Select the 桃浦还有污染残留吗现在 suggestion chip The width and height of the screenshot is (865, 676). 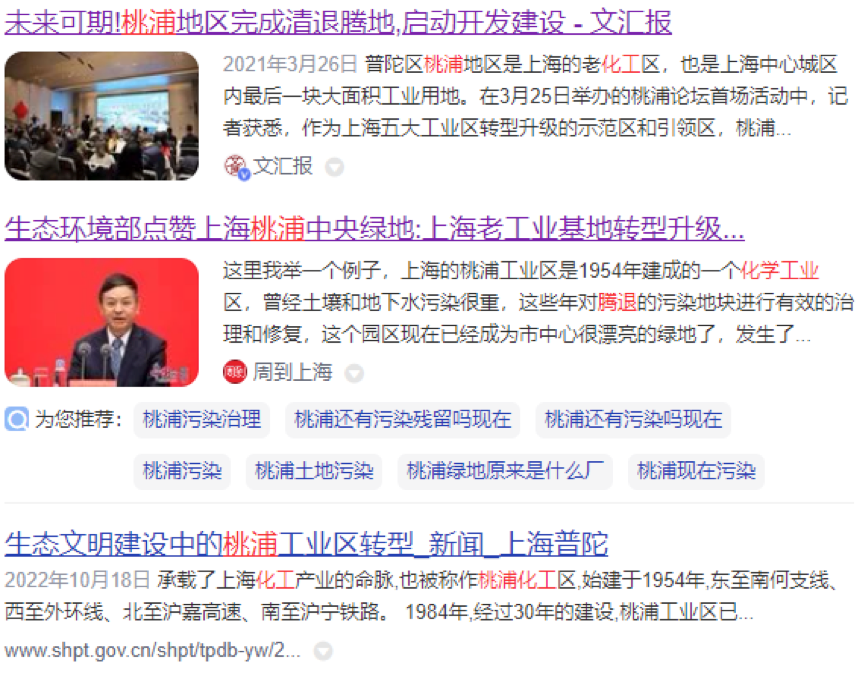pos(402,420)
